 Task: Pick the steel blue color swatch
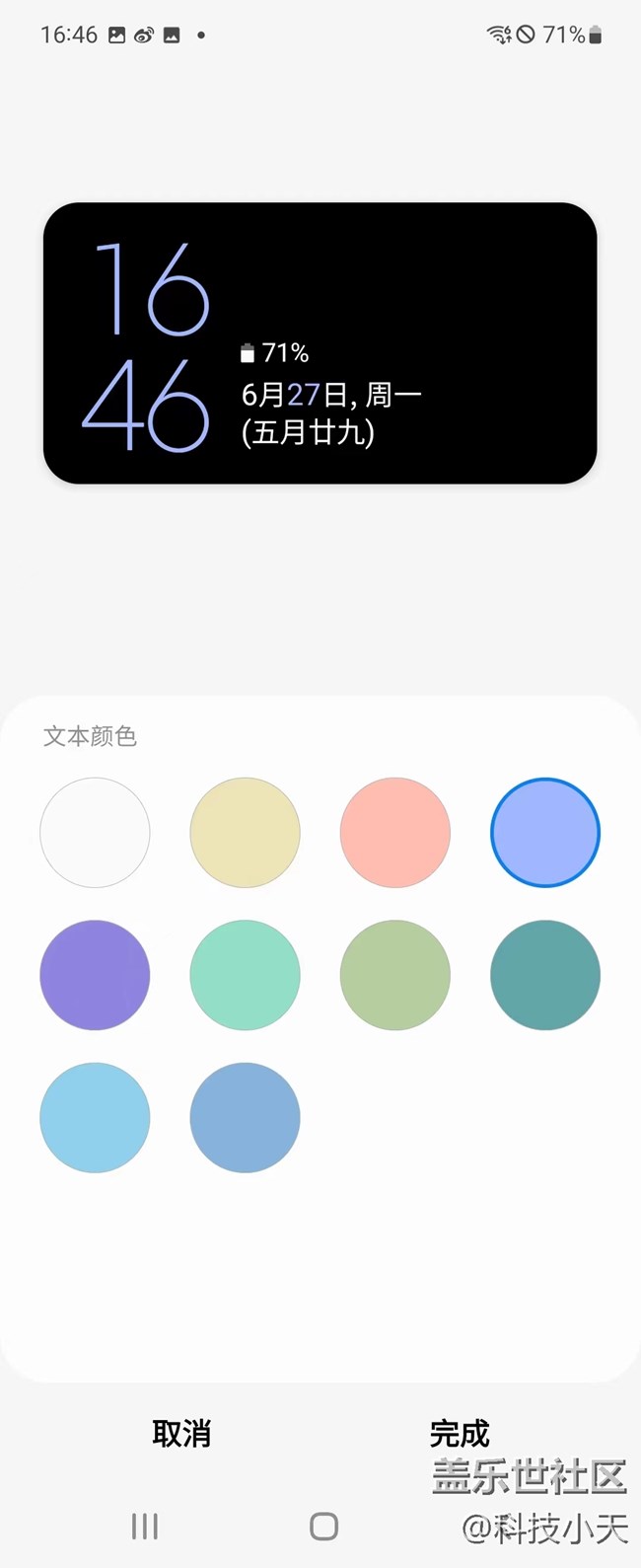click(x=245, y=1117)
